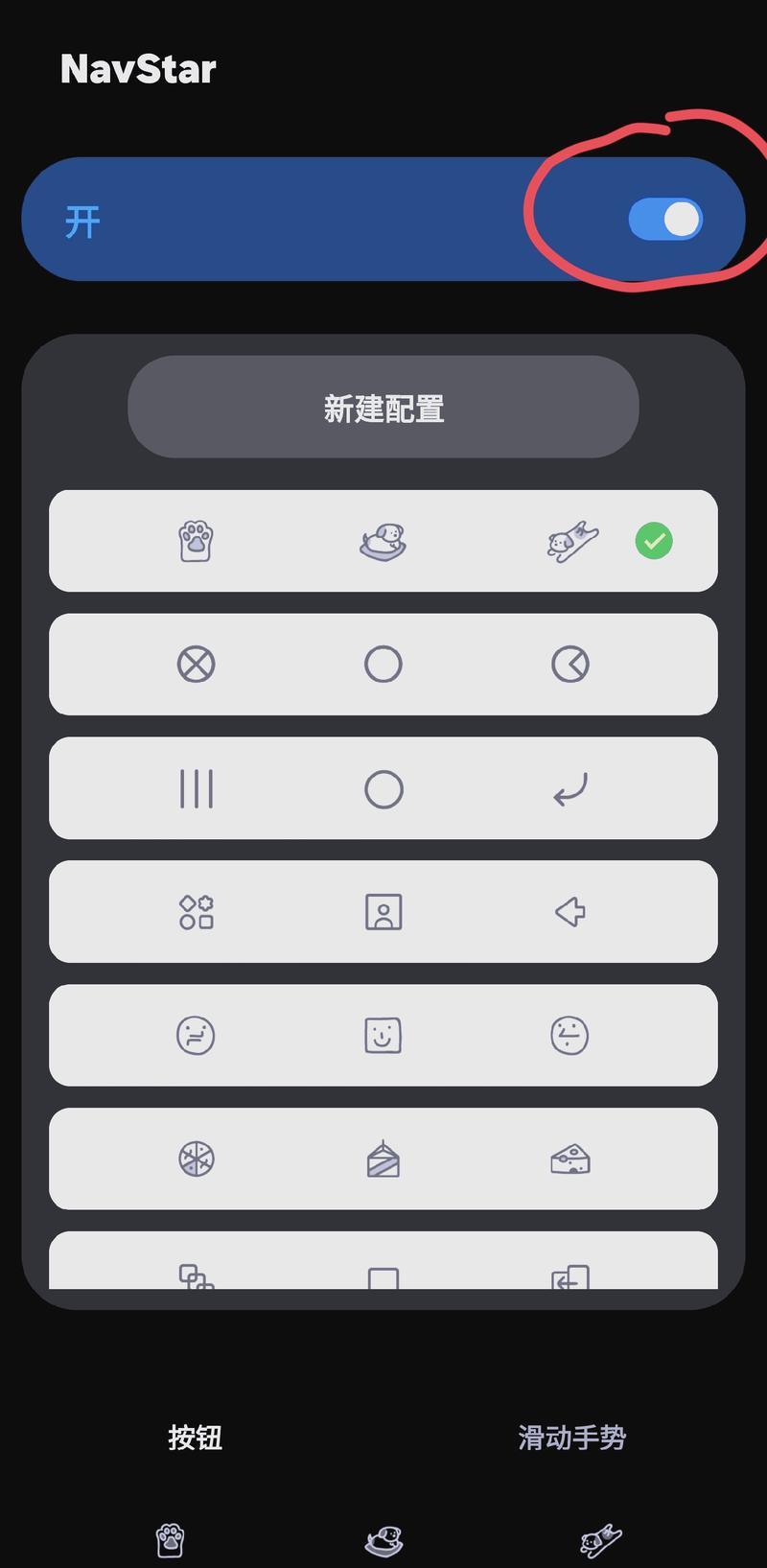The image size is (767, 1568).
Task: Click the smiley face square icon
Action: pos(383,1035)
